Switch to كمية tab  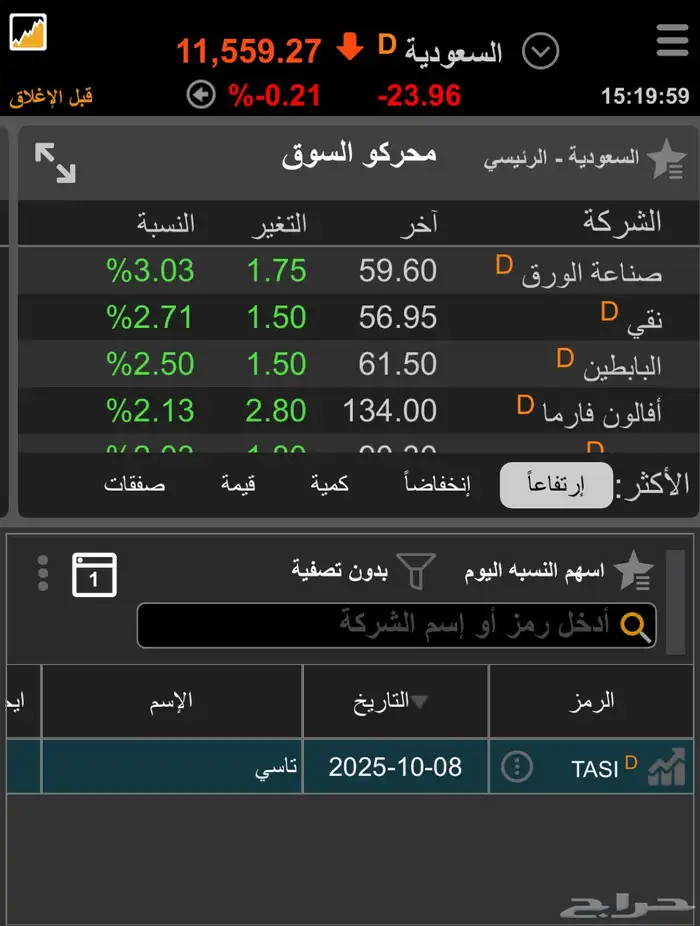pos(329,486)
